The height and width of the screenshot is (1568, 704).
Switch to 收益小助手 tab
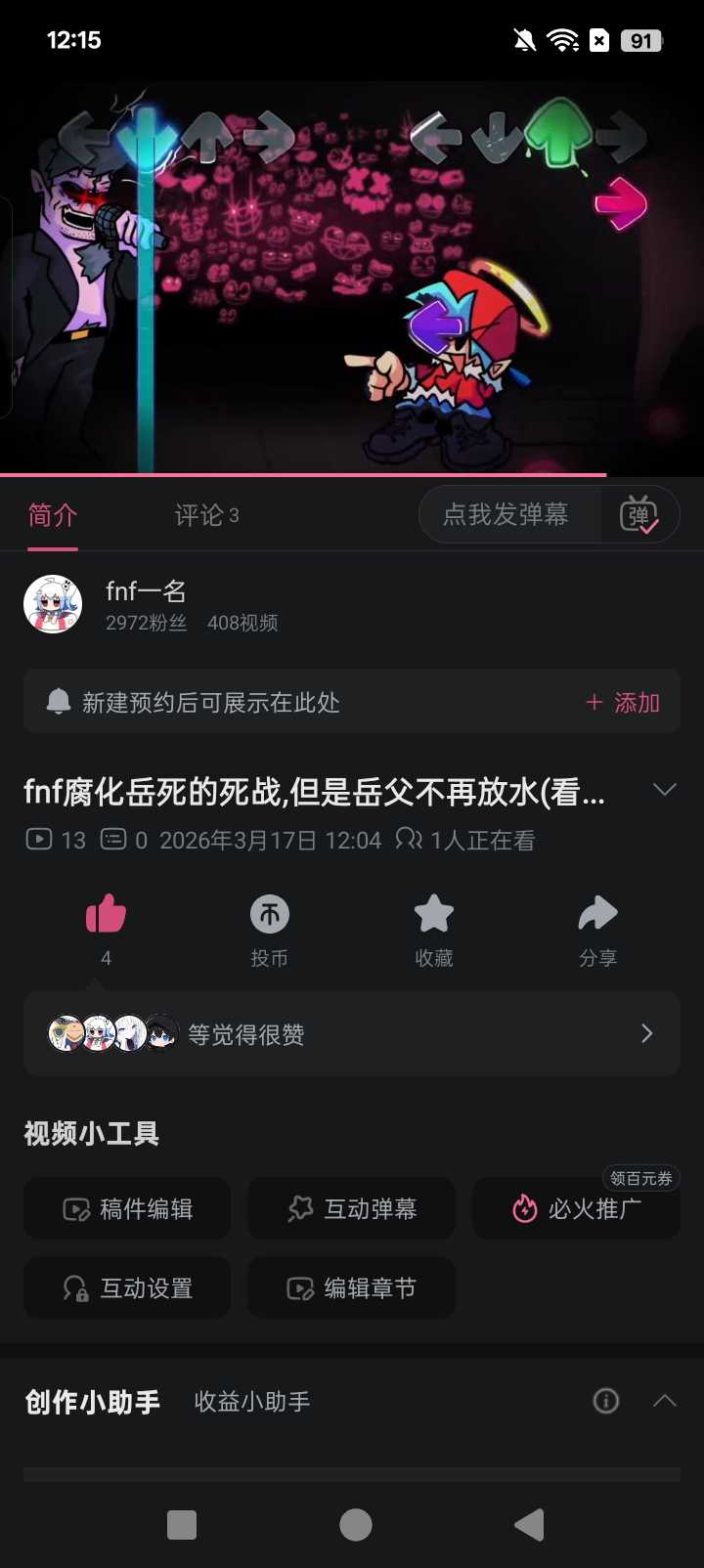click(x=252, y=1402)
